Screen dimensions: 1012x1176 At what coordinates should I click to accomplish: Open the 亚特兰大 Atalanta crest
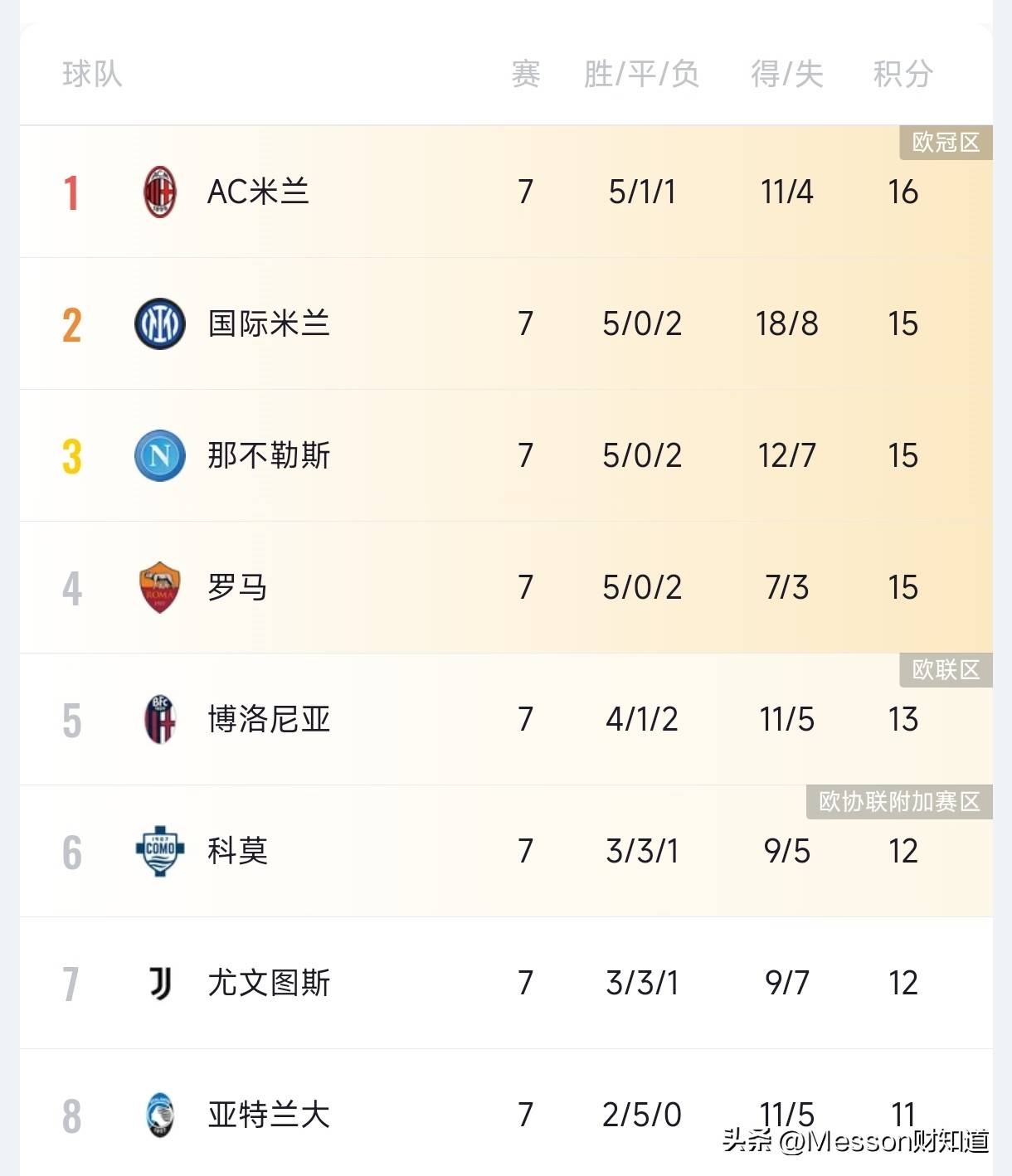[x=158, y=1115]
